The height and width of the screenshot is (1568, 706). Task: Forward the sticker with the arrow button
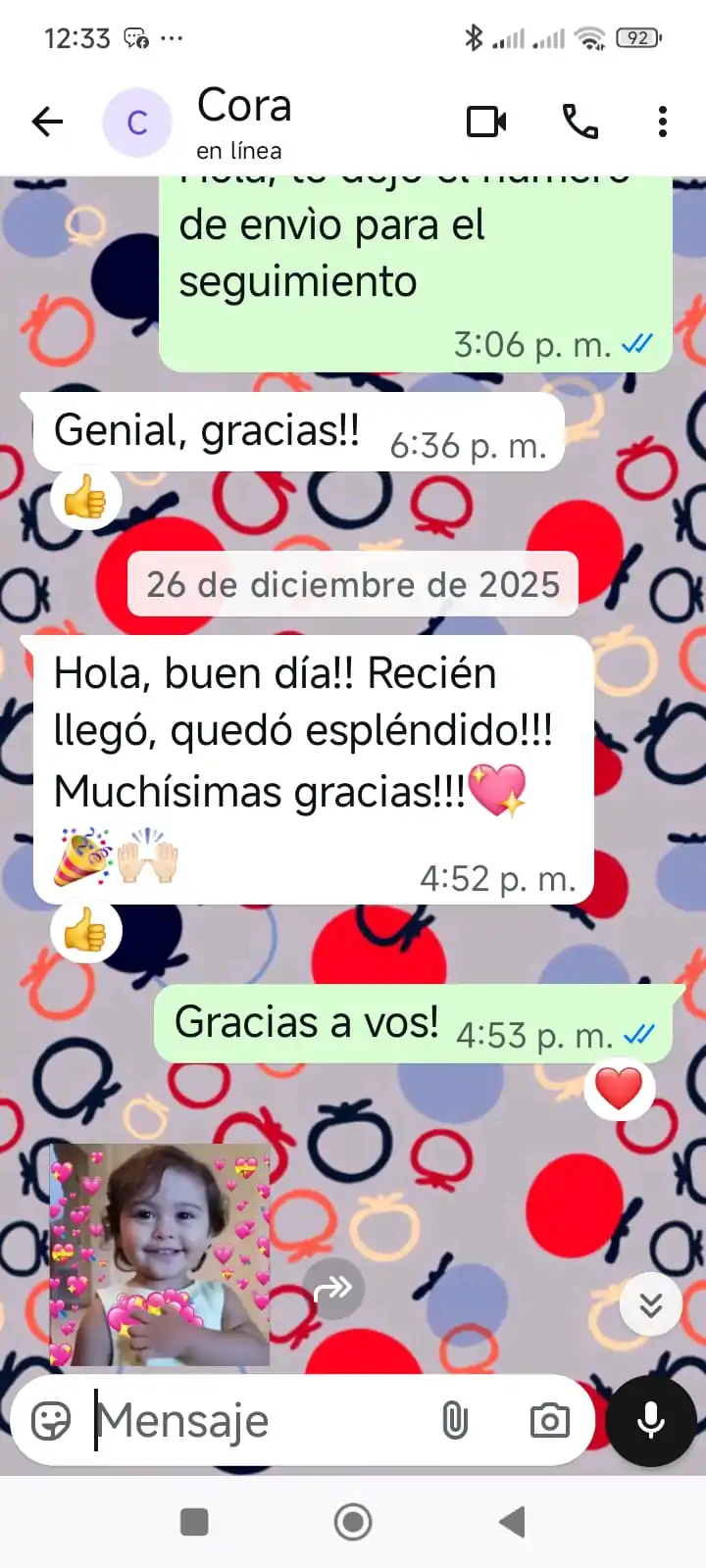332,1288
